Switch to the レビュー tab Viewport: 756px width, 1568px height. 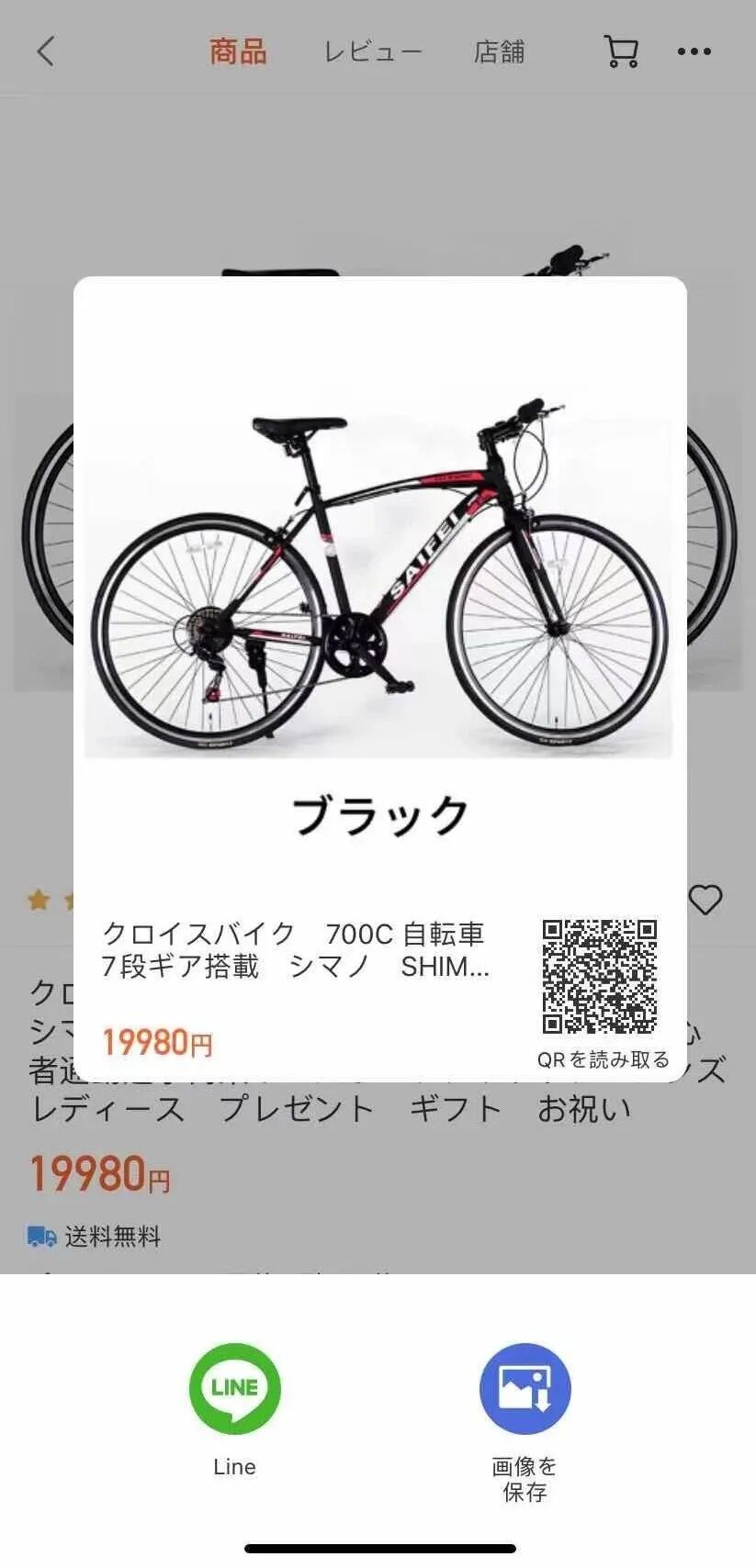tap(372, 51)
